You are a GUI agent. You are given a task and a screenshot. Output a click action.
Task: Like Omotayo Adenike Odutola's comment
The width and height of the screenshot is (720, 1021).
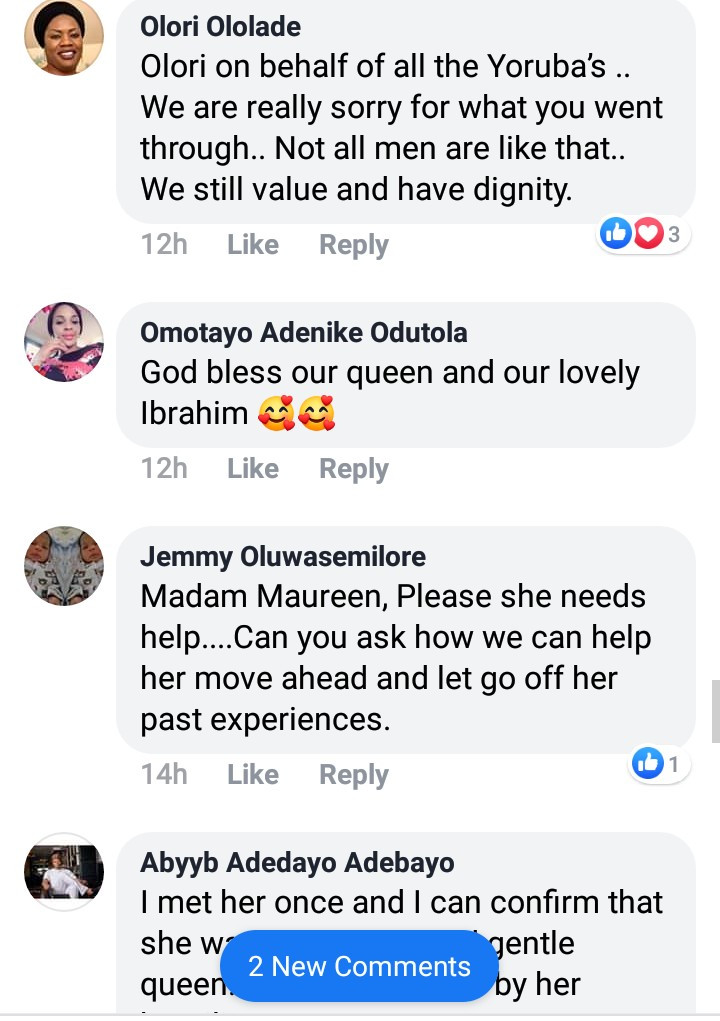tap(252, 469)
